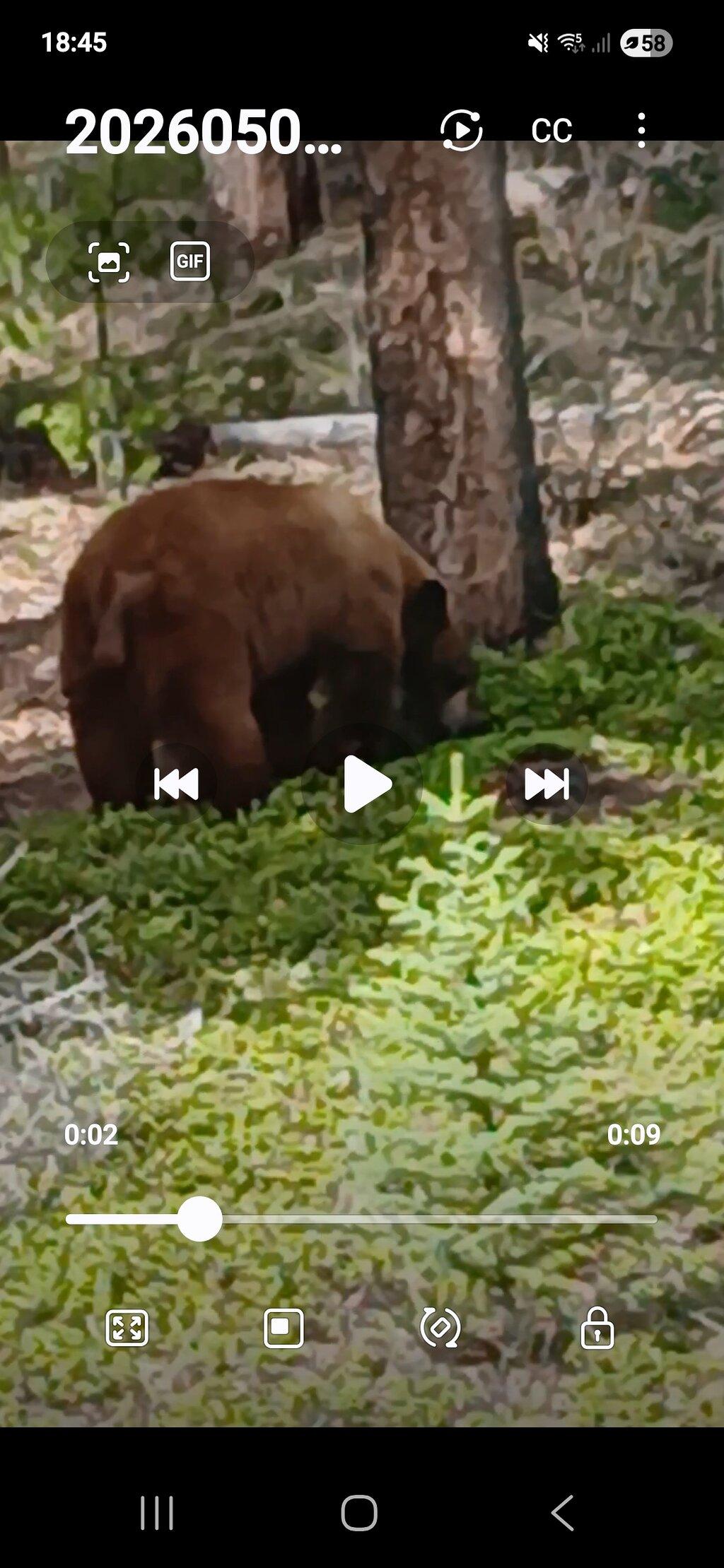Rotate the video screen
The width and height of the screenshot is (724, 1568).
point(440,1328)
